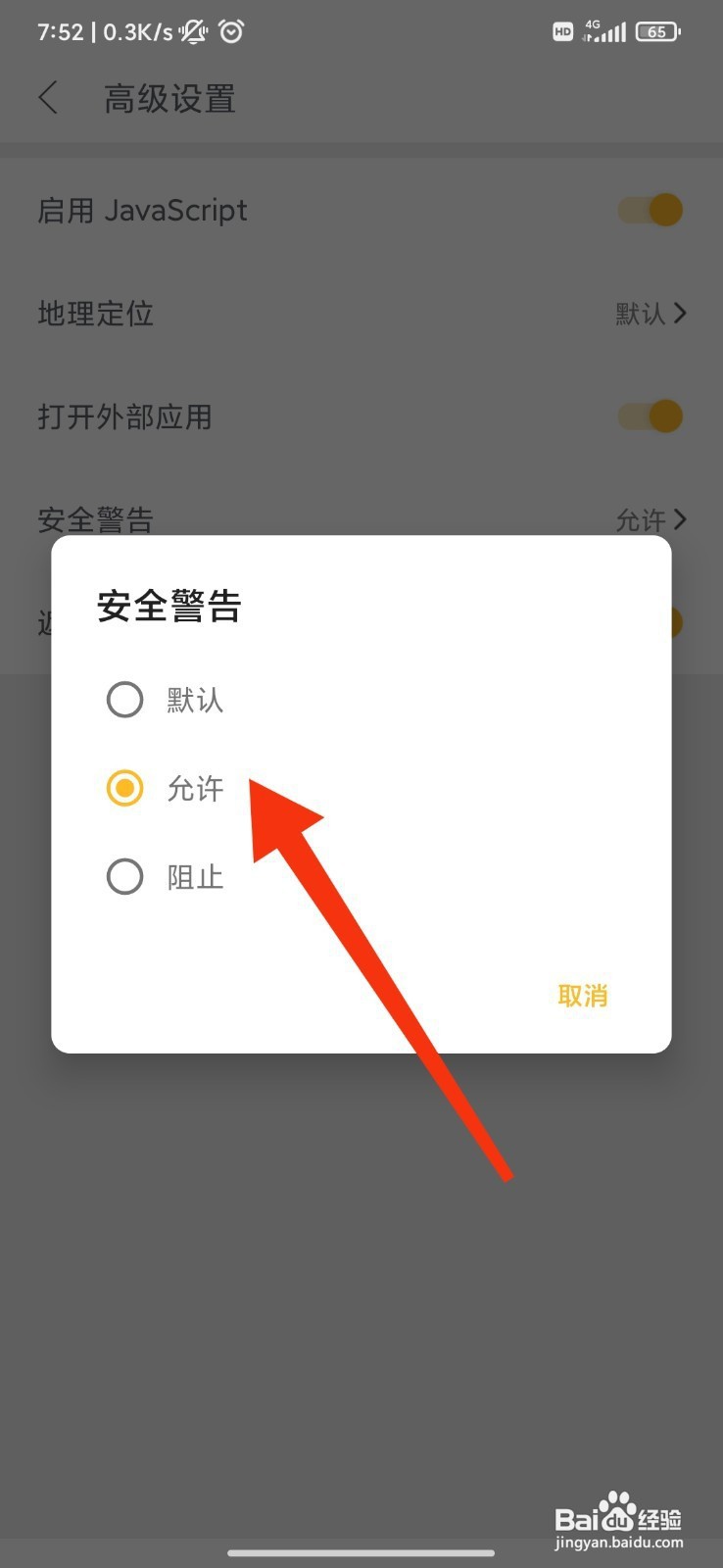
Task: Tap the muted notification bell icon
Action: 192,31
